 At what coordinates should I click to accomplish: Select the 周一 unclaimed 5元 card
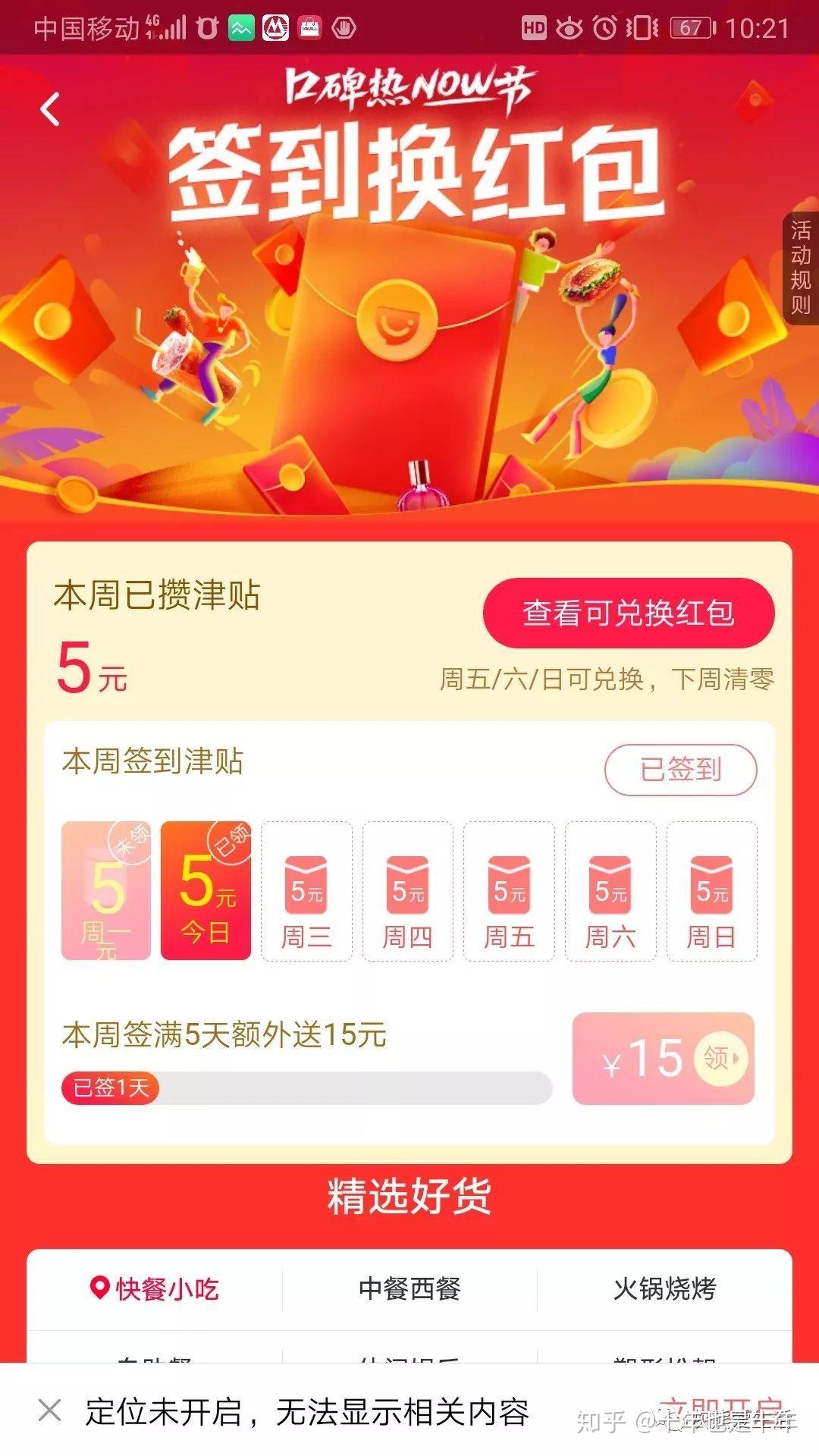pyautogui.click(x=106, y=890)
